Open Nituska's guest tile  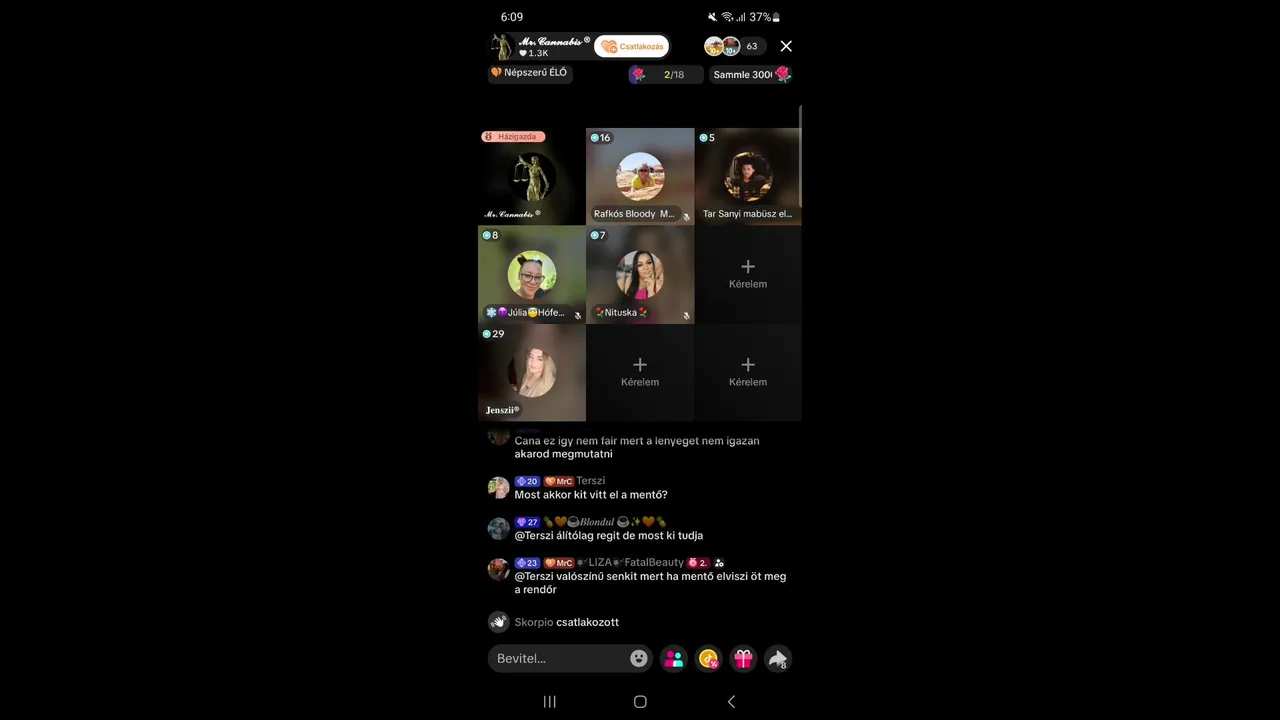pos(640,274)
